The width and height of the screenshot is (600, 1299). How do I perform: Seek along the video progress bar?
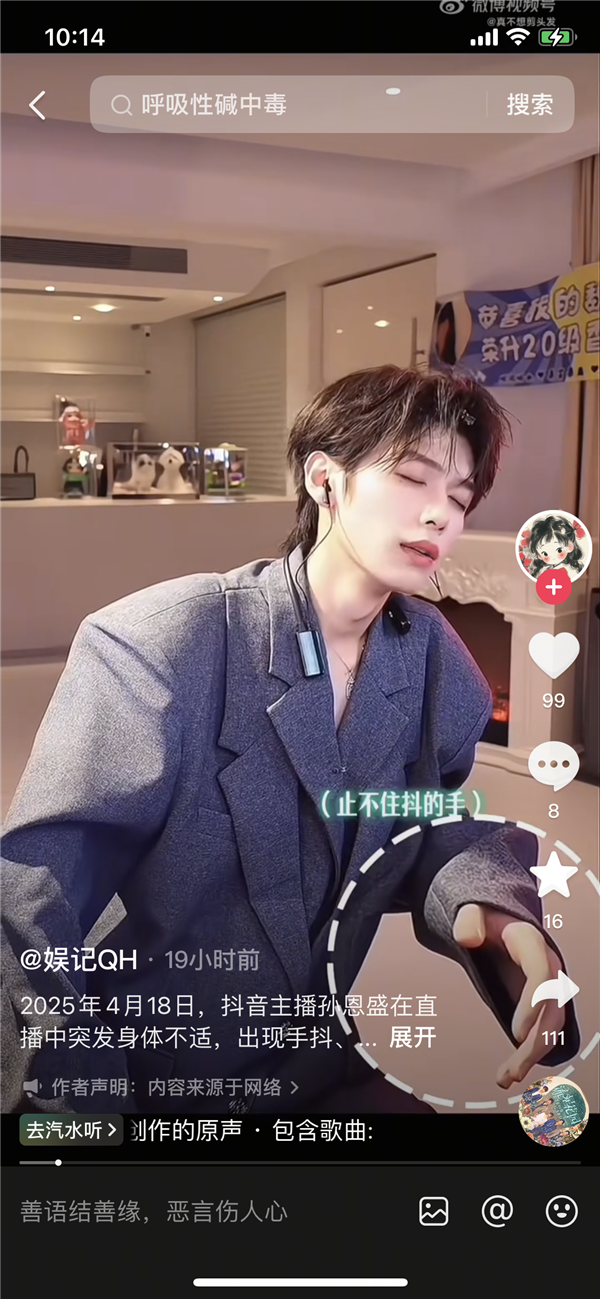click(300, 1162)
